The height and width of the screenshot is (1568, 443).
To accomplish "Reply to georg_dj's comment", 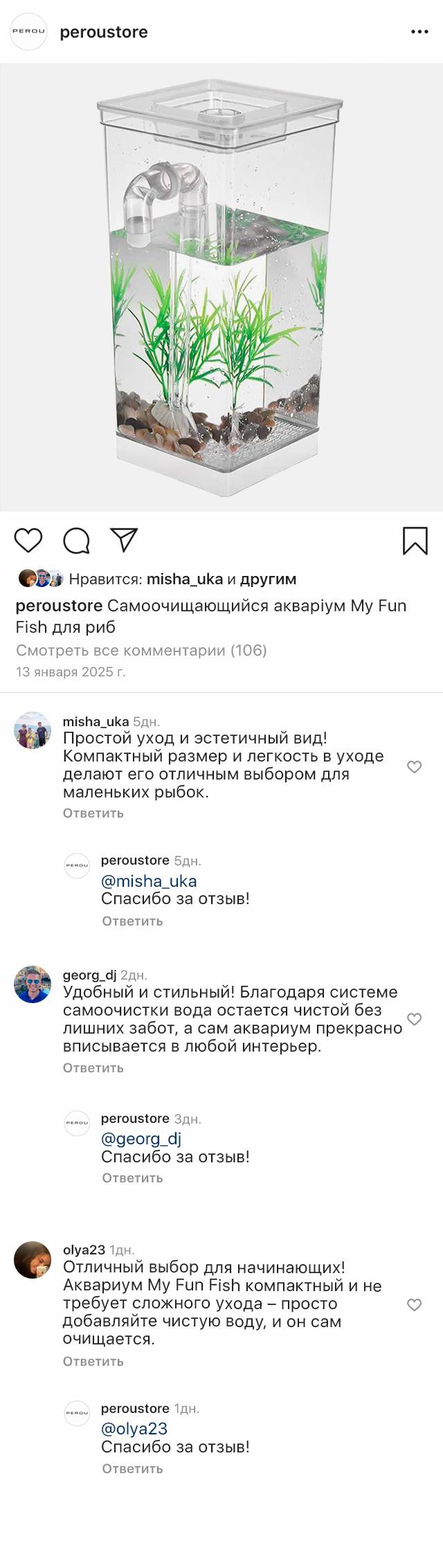I will click(93, 1067).
